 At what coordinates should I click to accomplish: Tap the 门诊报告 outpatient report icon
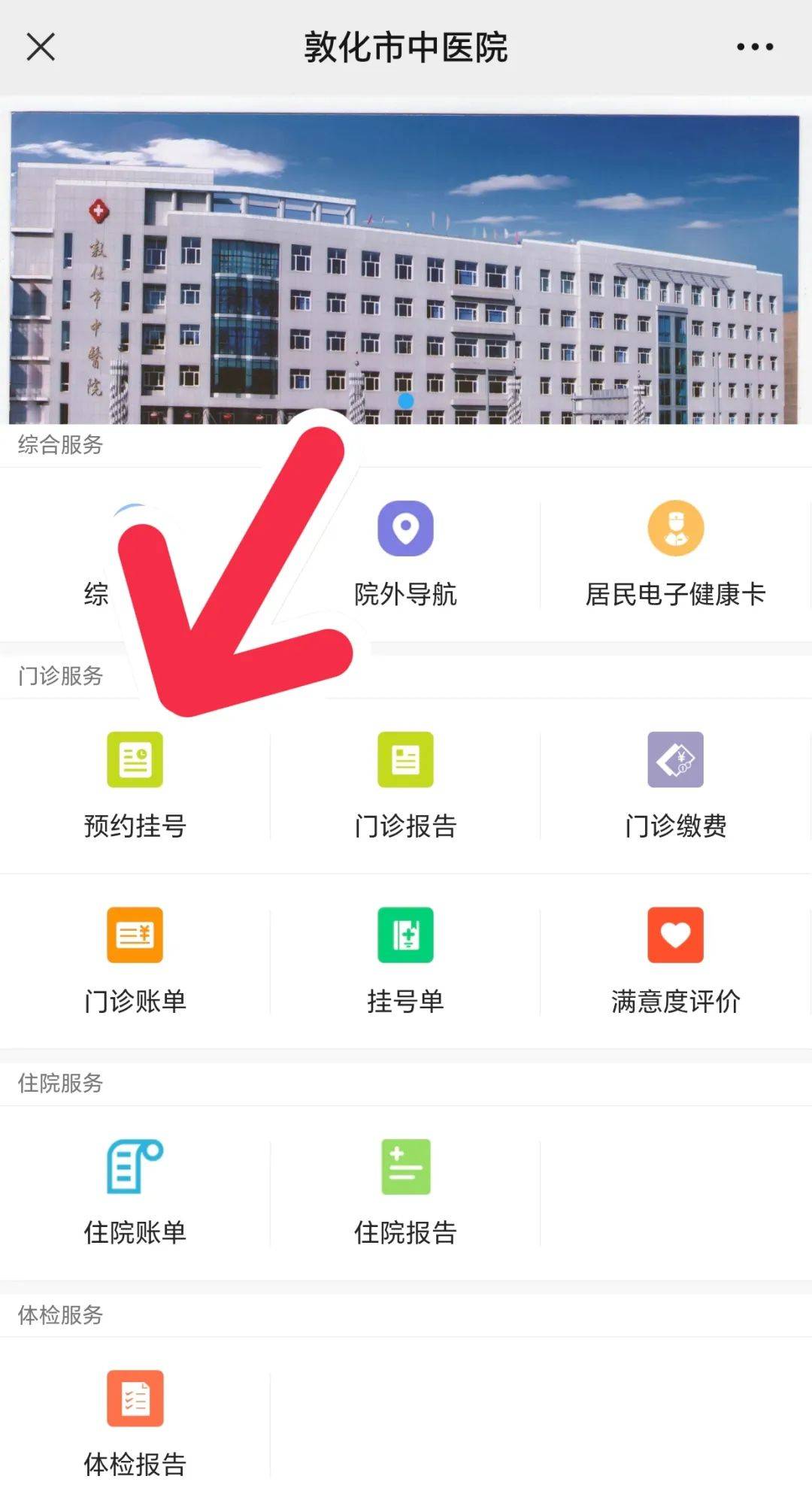click(x=405, y=759)
